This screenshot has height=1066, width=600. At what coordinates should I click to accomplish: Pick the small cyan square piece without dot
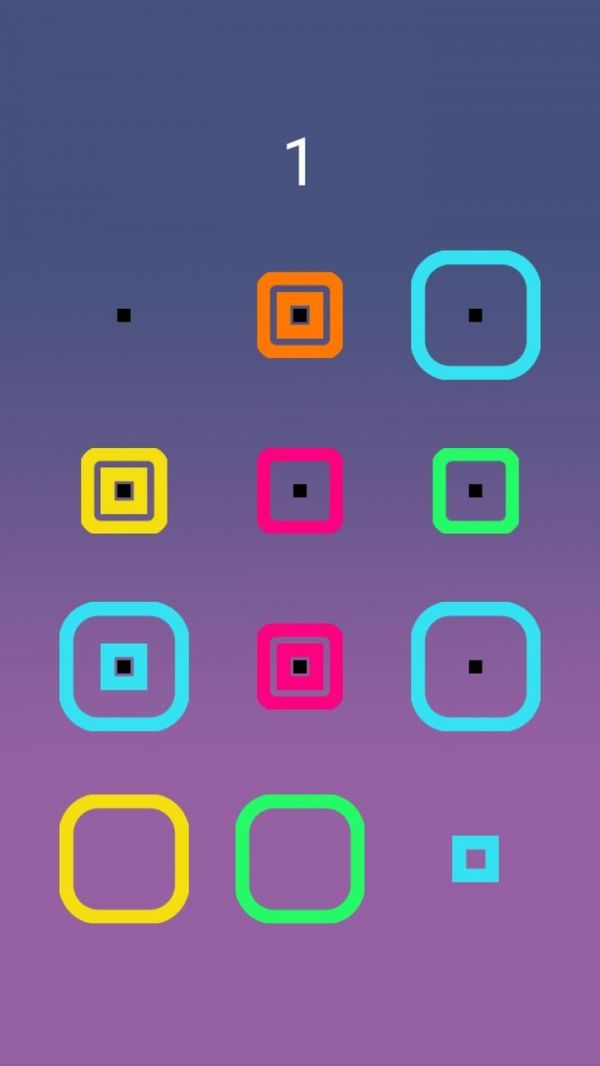point(476,859)
